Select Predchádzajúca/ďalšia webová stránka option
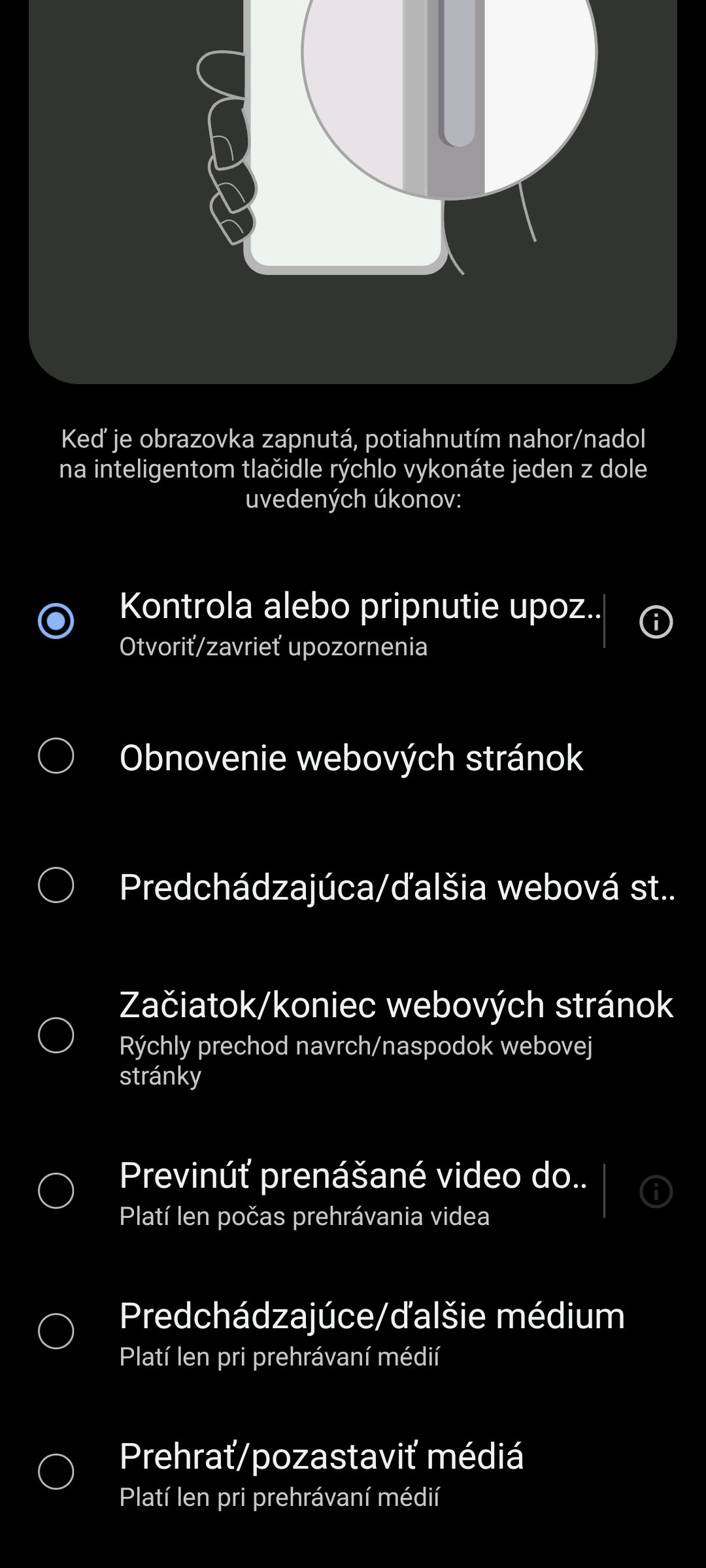The image size is (706, 1568). pyautogui.click(x=353, y=886)
